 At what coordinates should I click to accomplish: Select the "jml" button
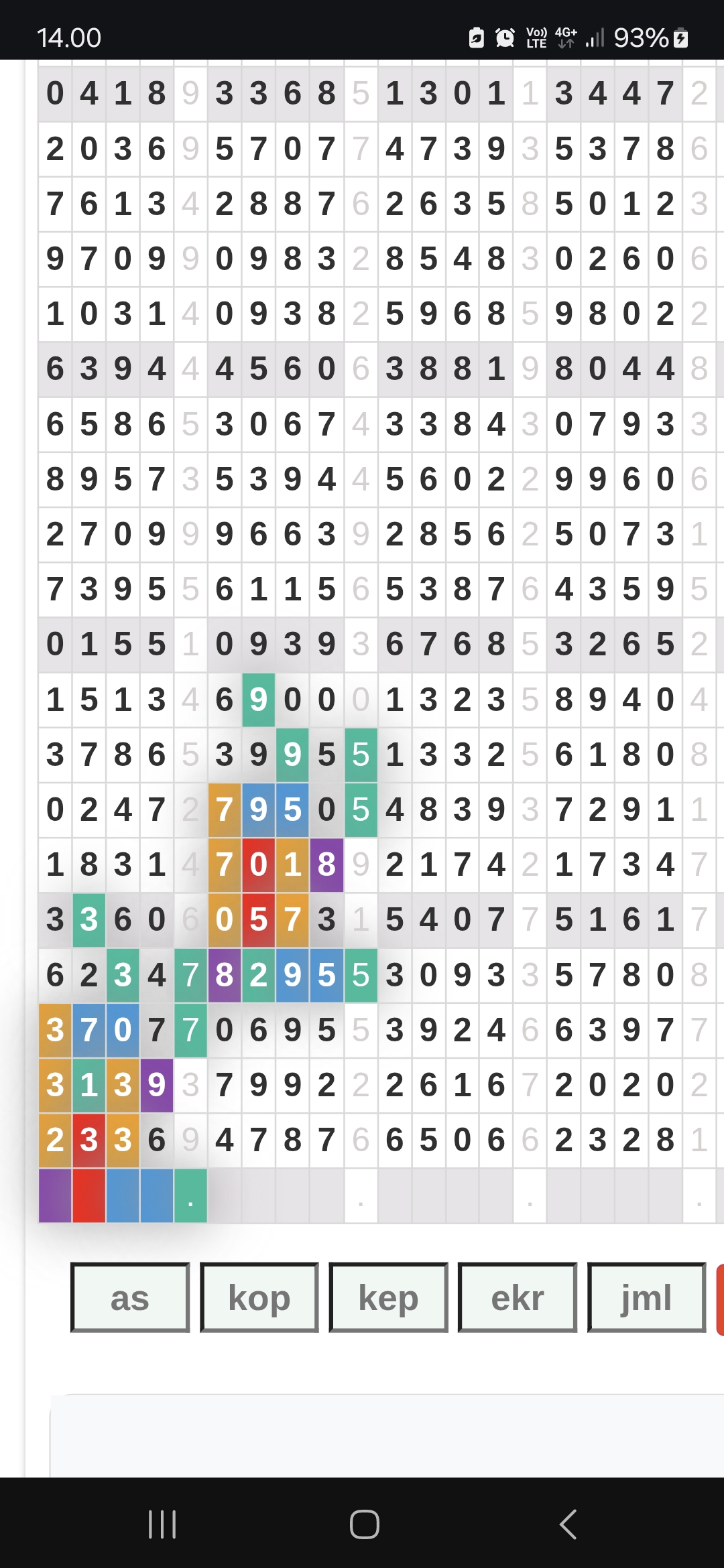[647, 1297]
